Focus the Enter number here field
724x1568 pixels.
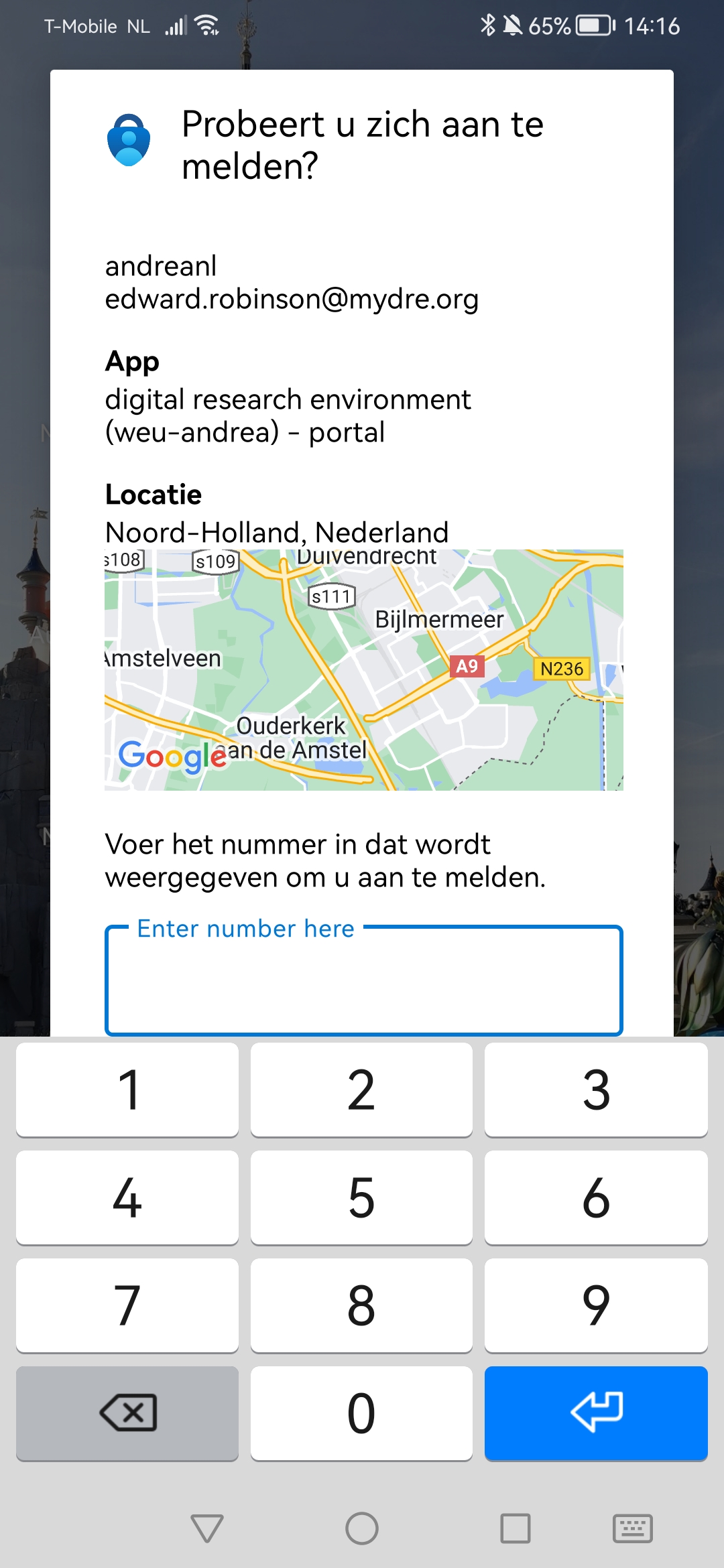(x=364, y=980)
